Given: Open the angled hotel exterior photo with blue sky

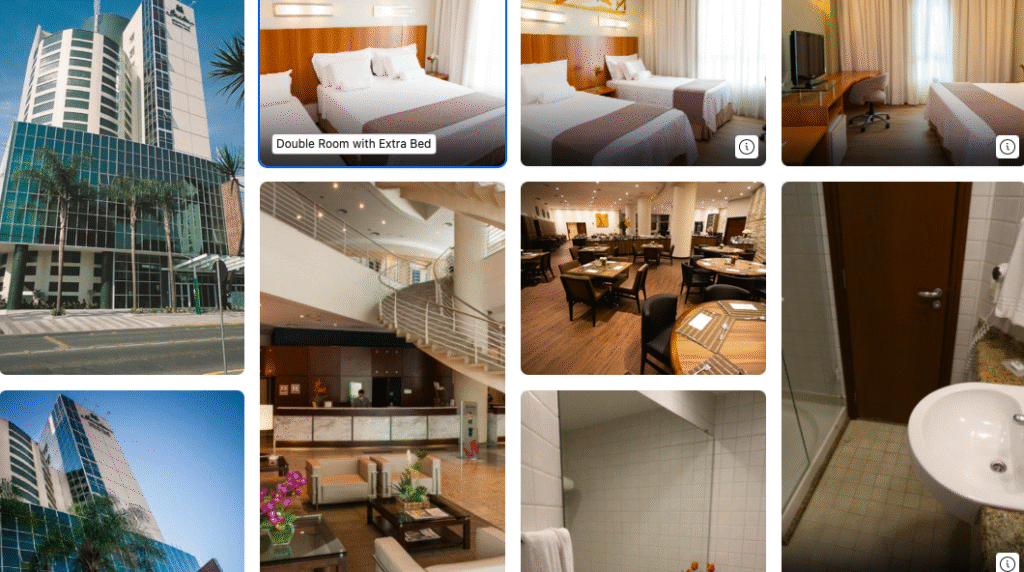Looking at the screenshot, I should tap(122, 480).
